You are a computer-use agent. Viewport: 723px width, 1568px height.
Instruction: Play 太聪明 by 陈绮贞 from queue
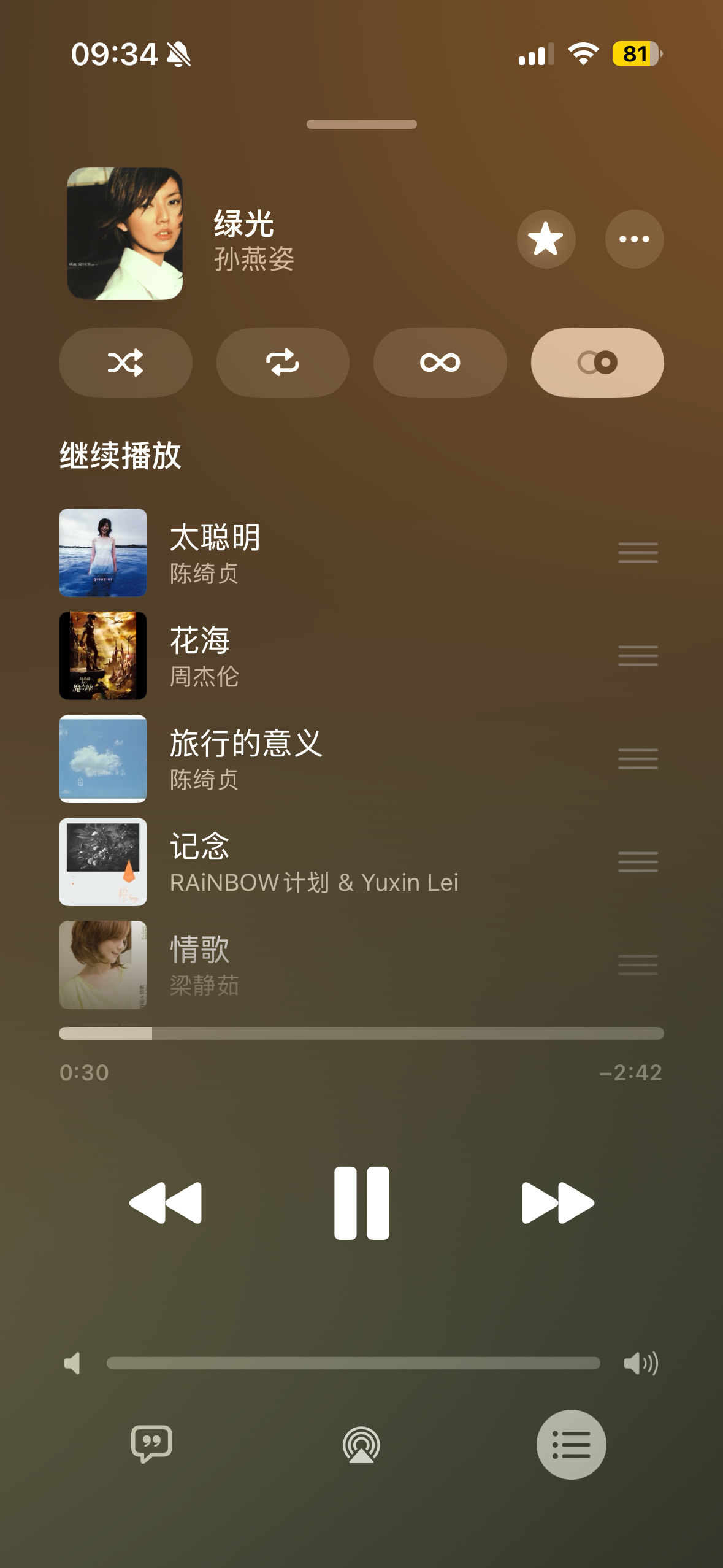[x=361, y=553]
